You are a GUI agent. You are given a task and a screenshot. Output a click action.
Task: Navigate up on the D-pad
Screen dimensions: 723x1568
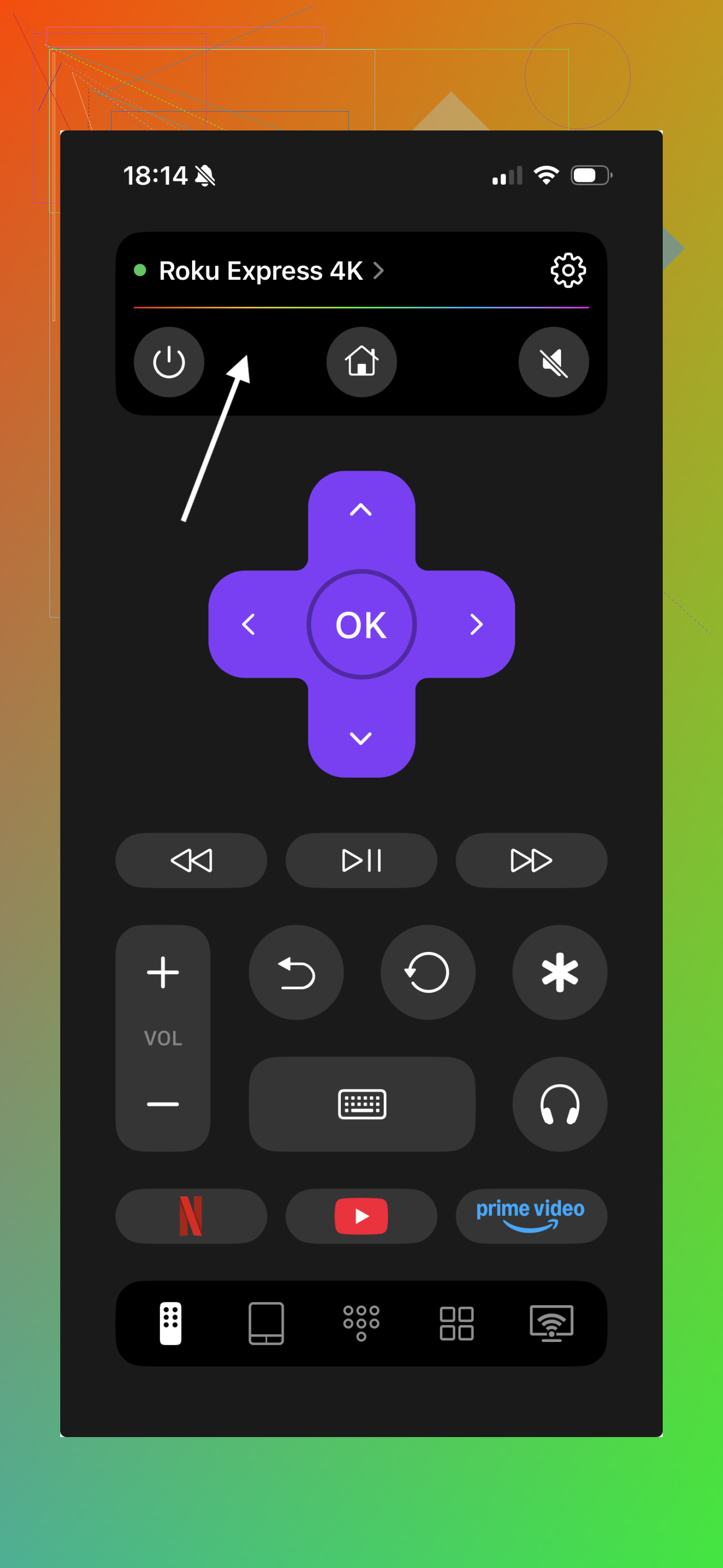coord(361,510)
